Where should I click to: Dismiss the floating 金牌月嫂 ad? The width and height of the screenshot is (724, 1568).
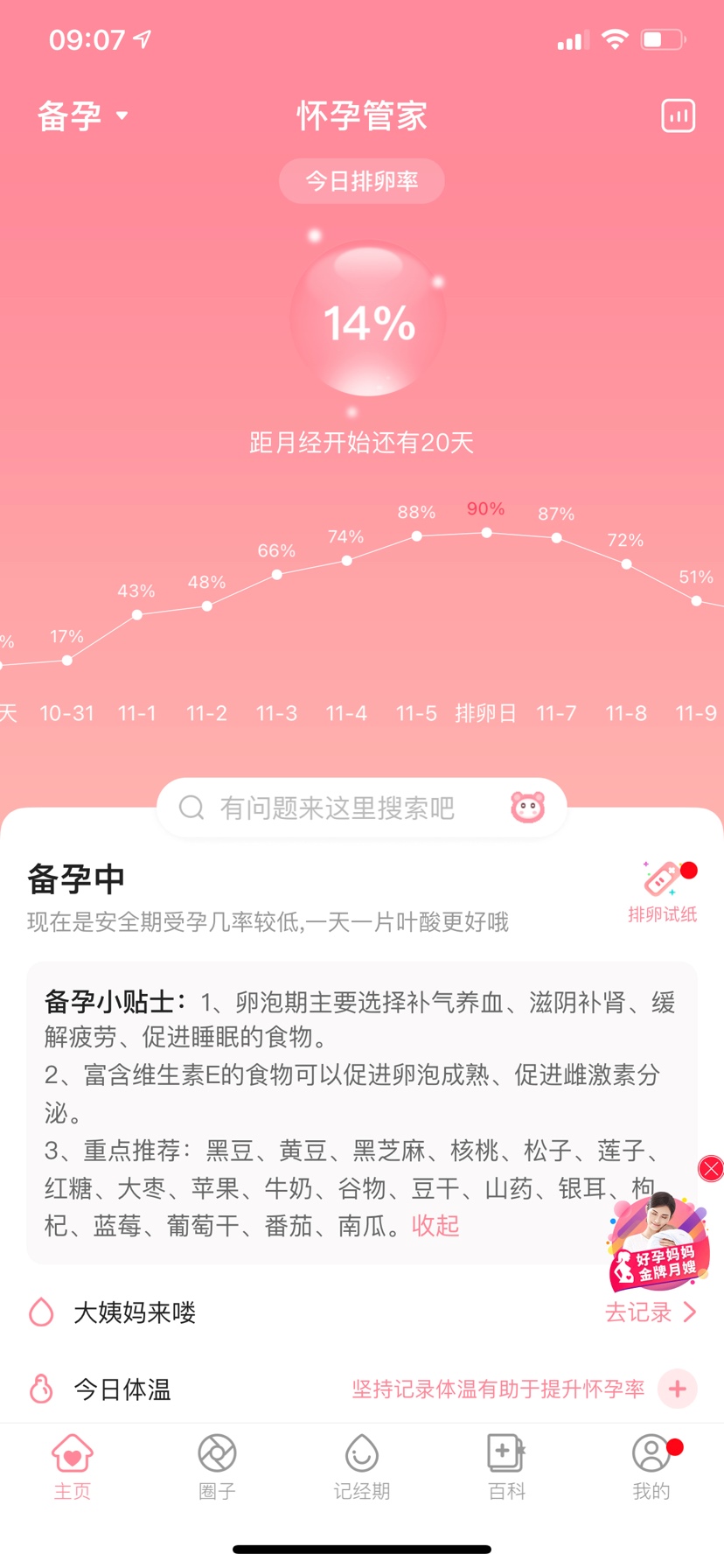(x=711, y=1168)
